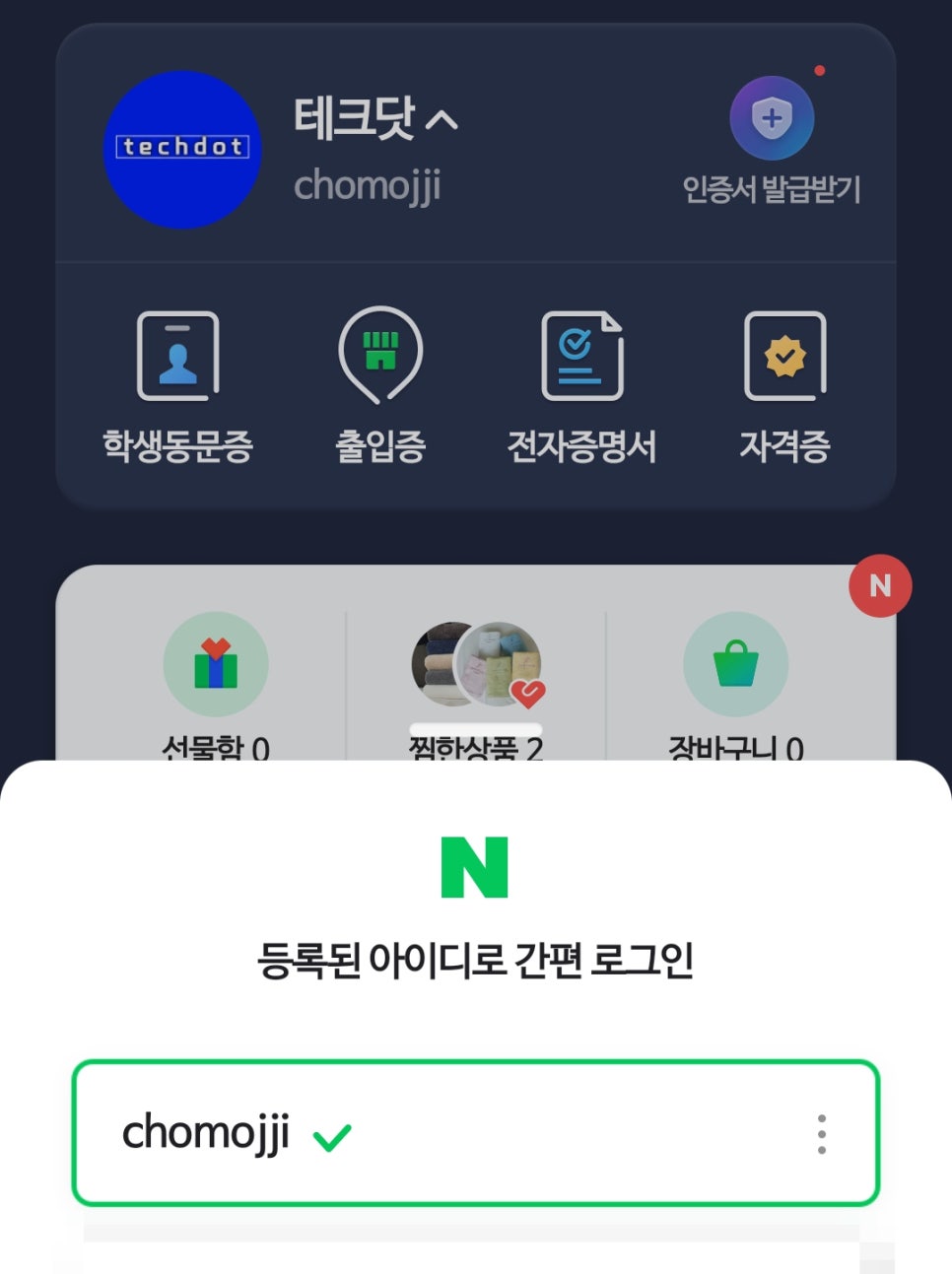Image resolution: width=952 pixels, height=1274 pixels.
Task: Open the 출입증 access pass
Action: [x=380, y=386]
